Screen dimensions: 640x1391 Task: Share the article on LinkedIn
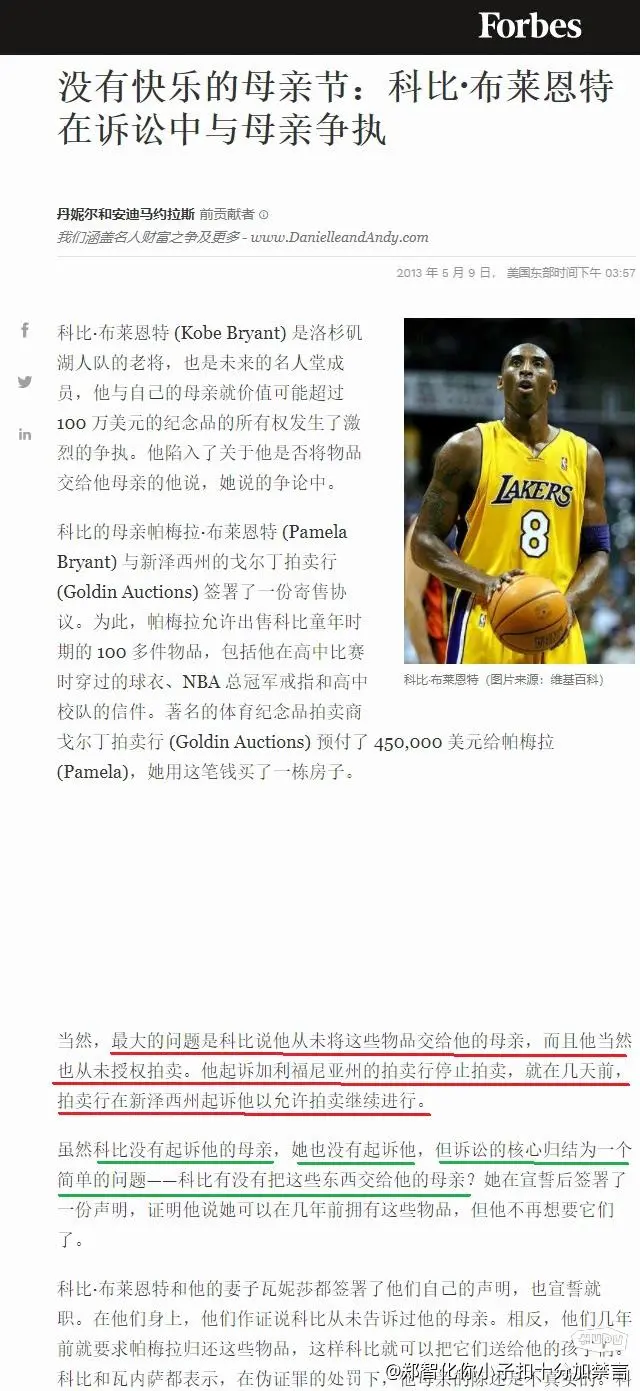pos(25,433)
